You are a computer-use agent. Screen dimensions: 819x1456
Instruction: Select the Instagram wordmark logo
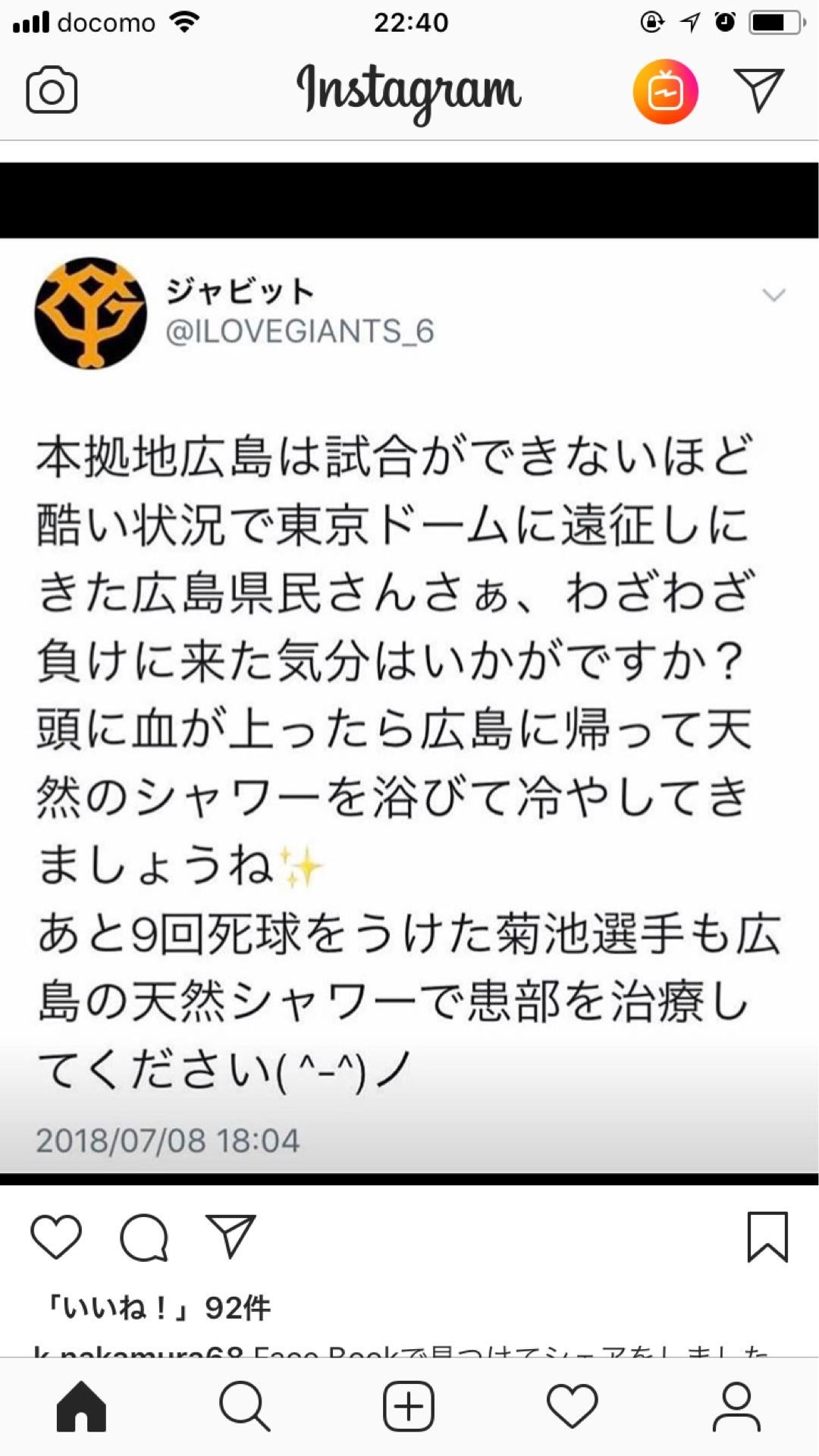click(x=409, y=89)
